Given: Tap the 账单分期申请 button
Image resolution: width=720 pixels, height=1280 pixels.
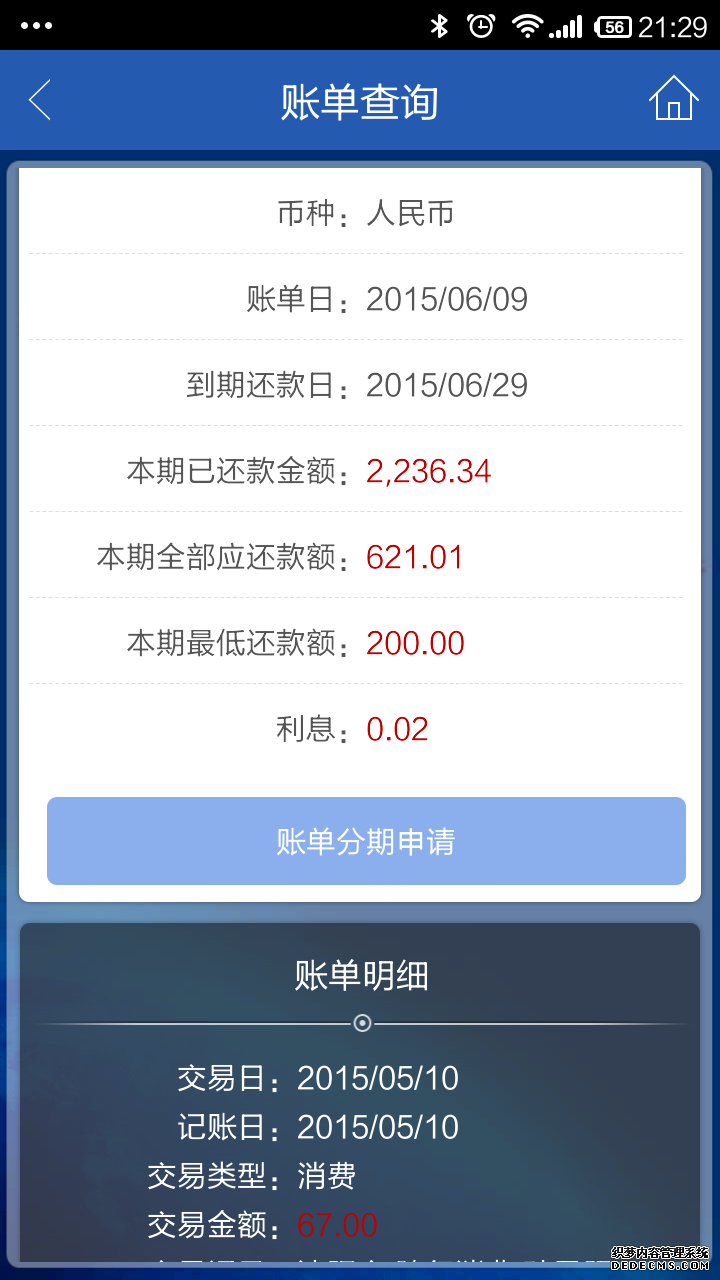Looking at the screenshot, I should (x=366, y=841).
